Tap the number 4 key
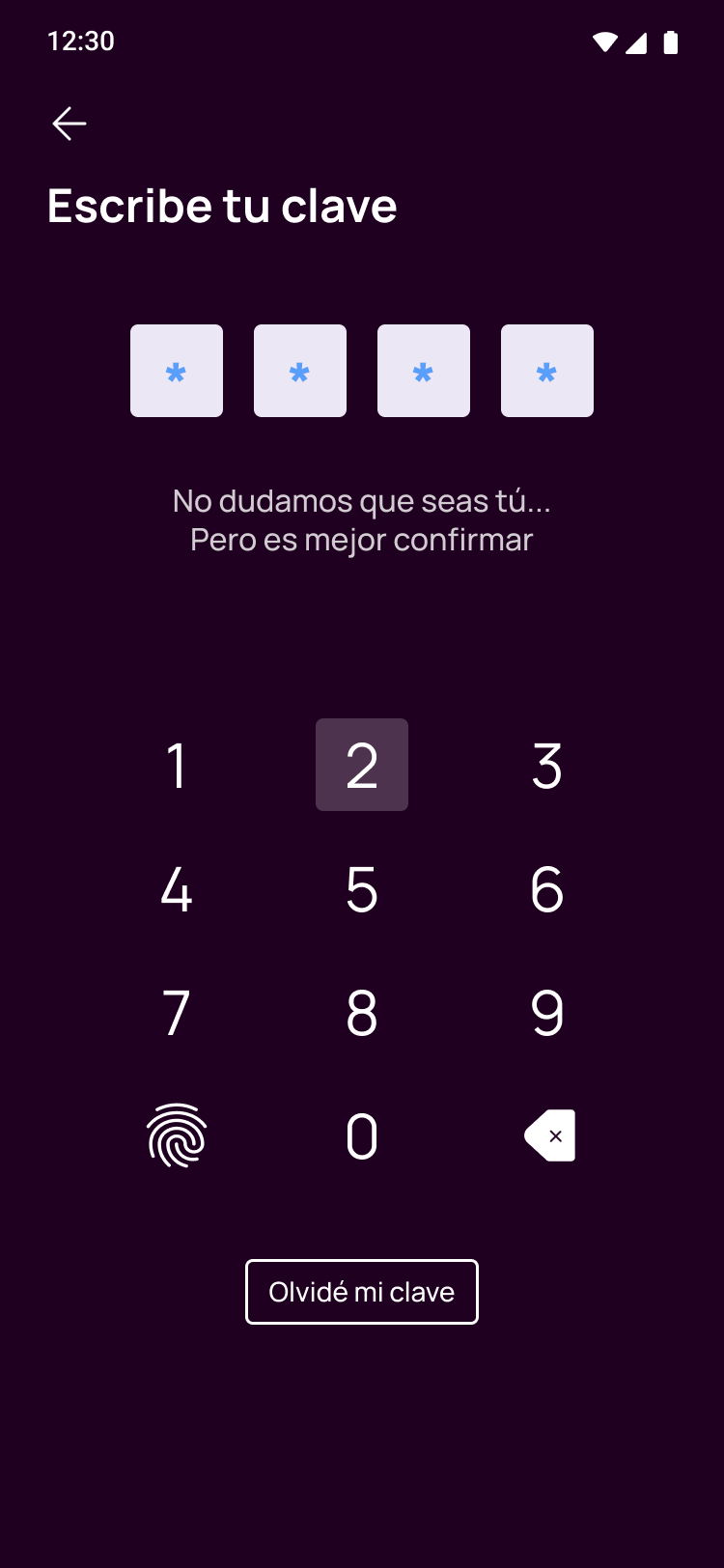724x1568 pixels. (x=177, y=888)
